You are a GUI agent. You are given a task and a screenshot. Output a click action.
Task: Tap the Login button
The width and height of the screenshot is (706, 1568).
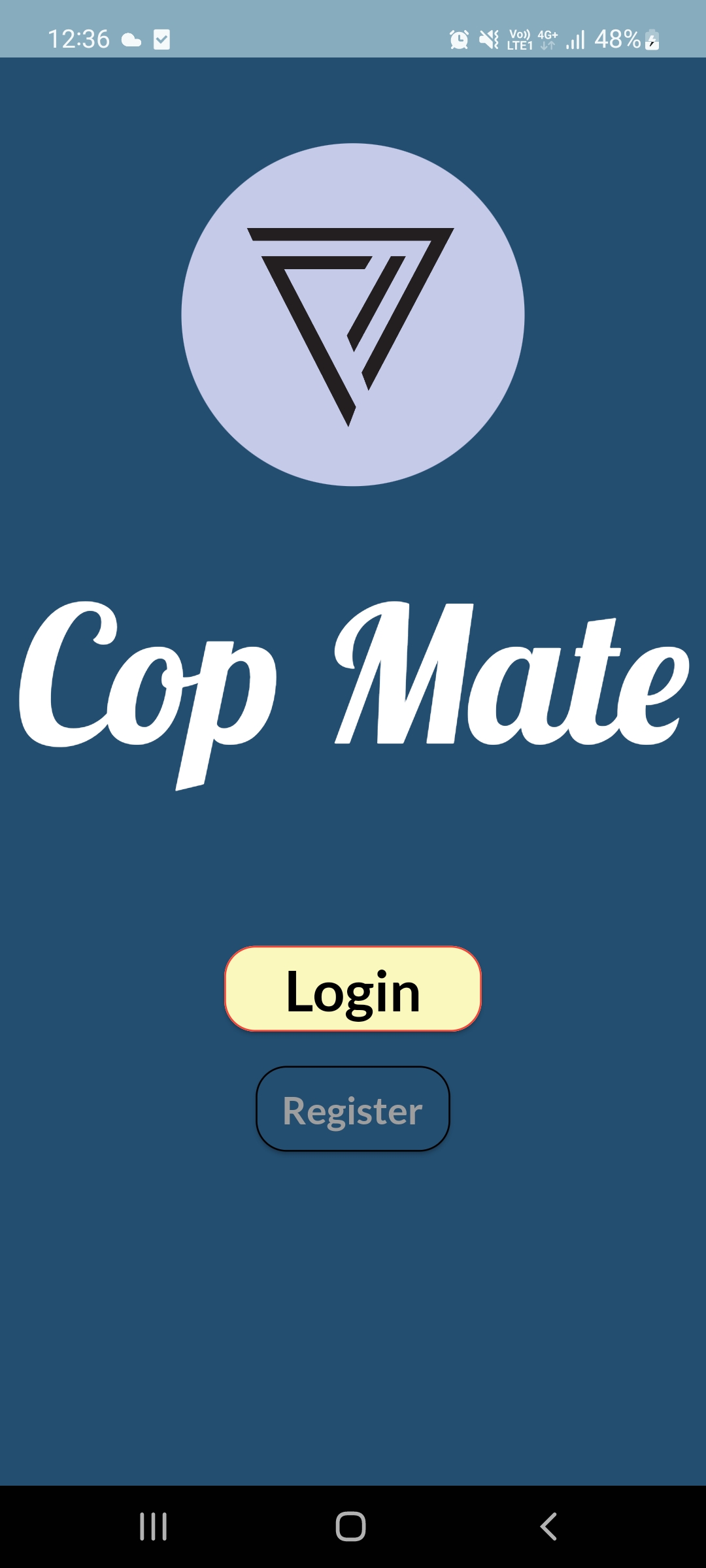353,988
